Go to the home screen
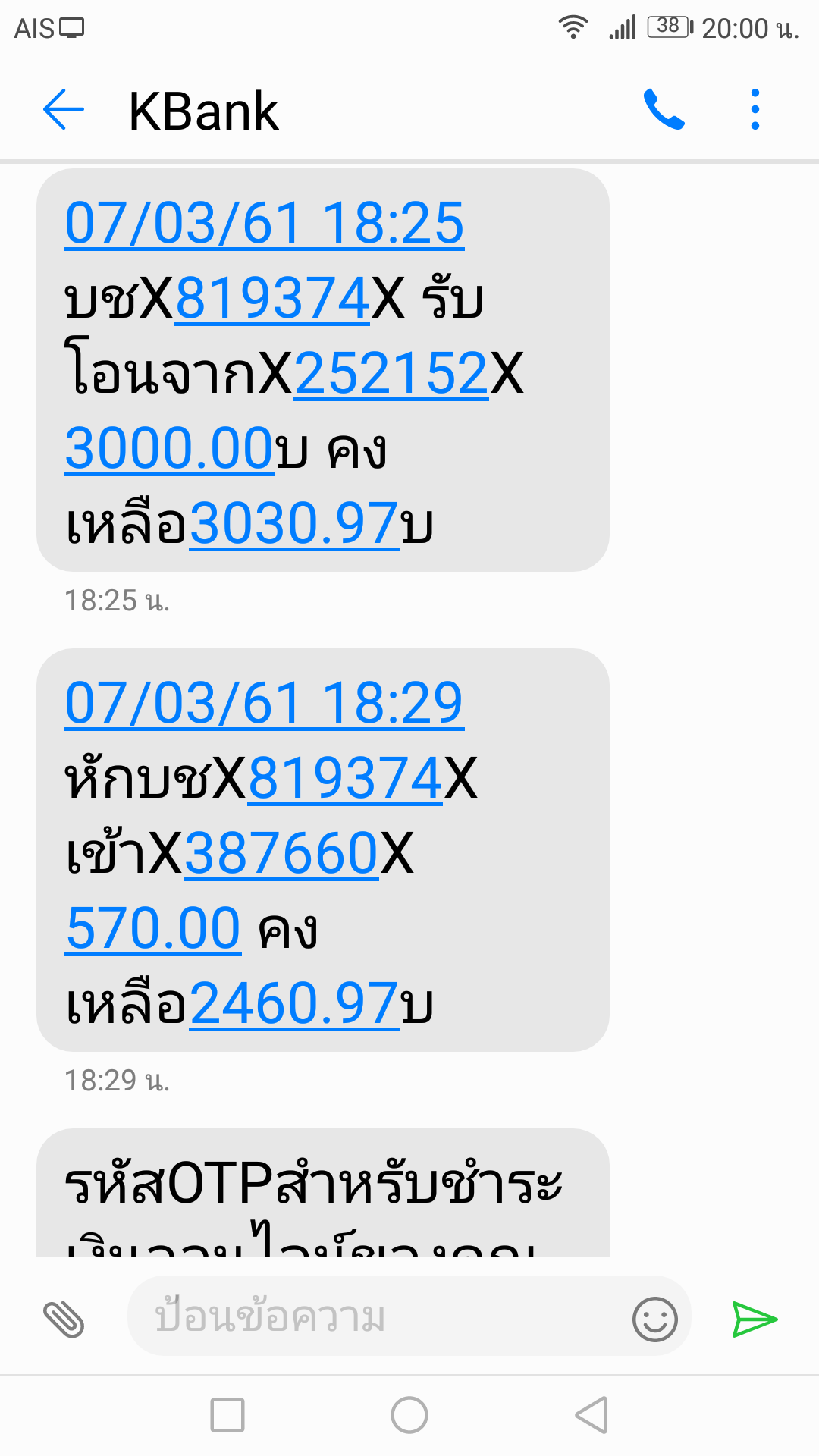The width and height of the screenshot is (819, 1456). [x=409, y=1415]
